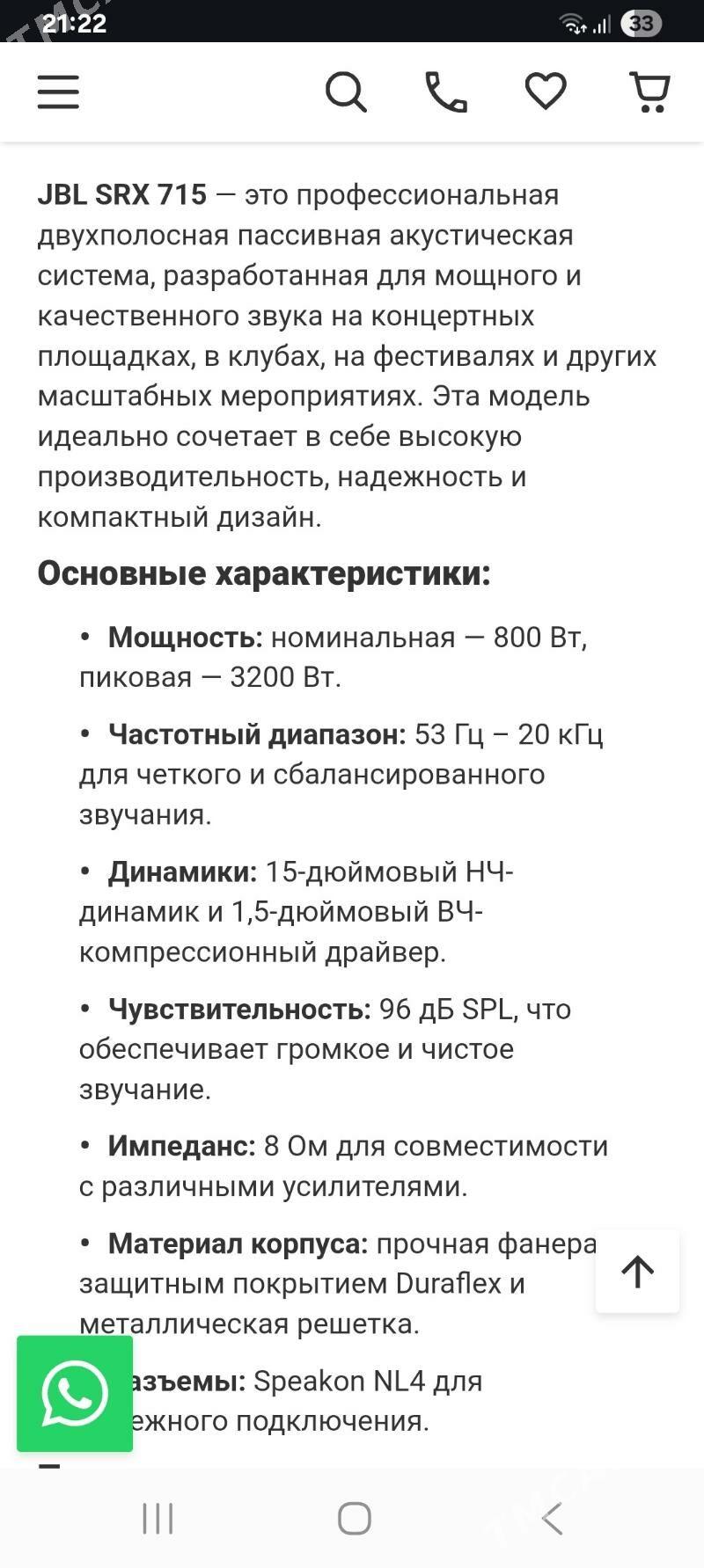Viewport: 704px width, 1568px height.
Task: Tap the scroll-to-top arrow button
Action: pos(637,1271)
